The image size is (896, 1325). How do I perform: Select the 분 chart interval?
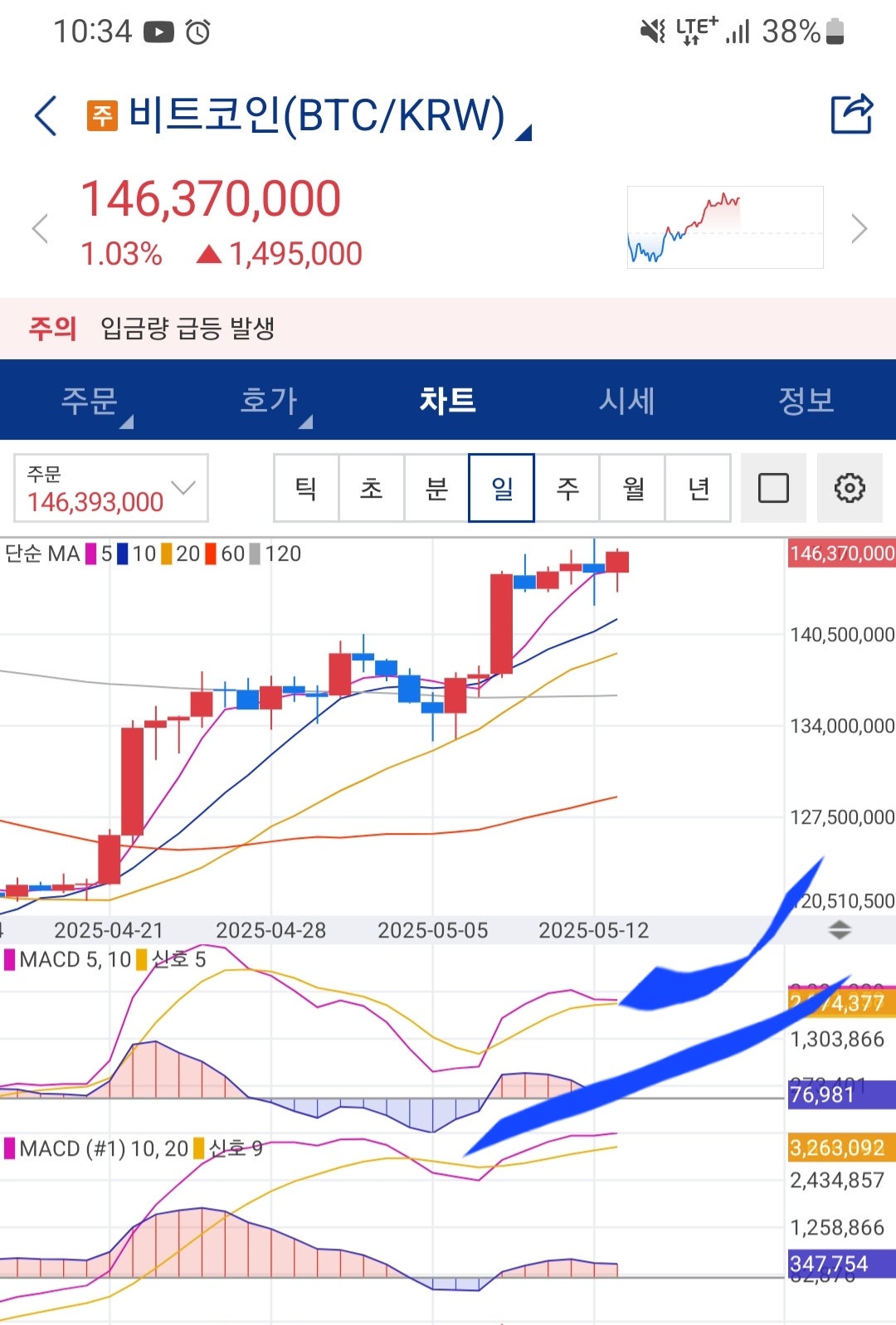[436, 488]
